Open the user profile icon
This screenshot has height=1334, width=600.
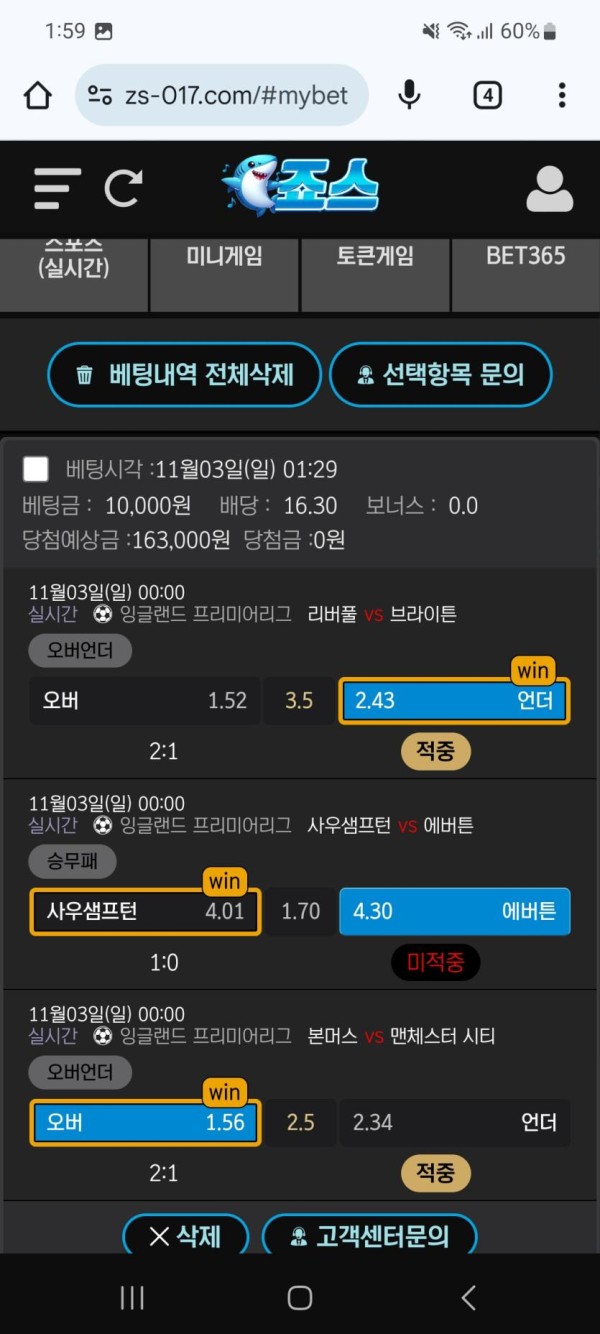point(549,188)
